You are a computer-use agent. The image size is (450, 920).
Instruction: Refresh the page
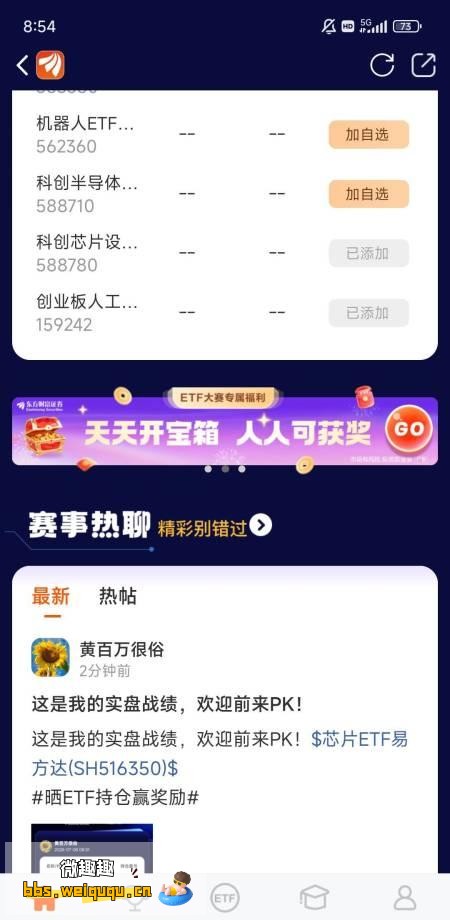click(x=382, y=65)
